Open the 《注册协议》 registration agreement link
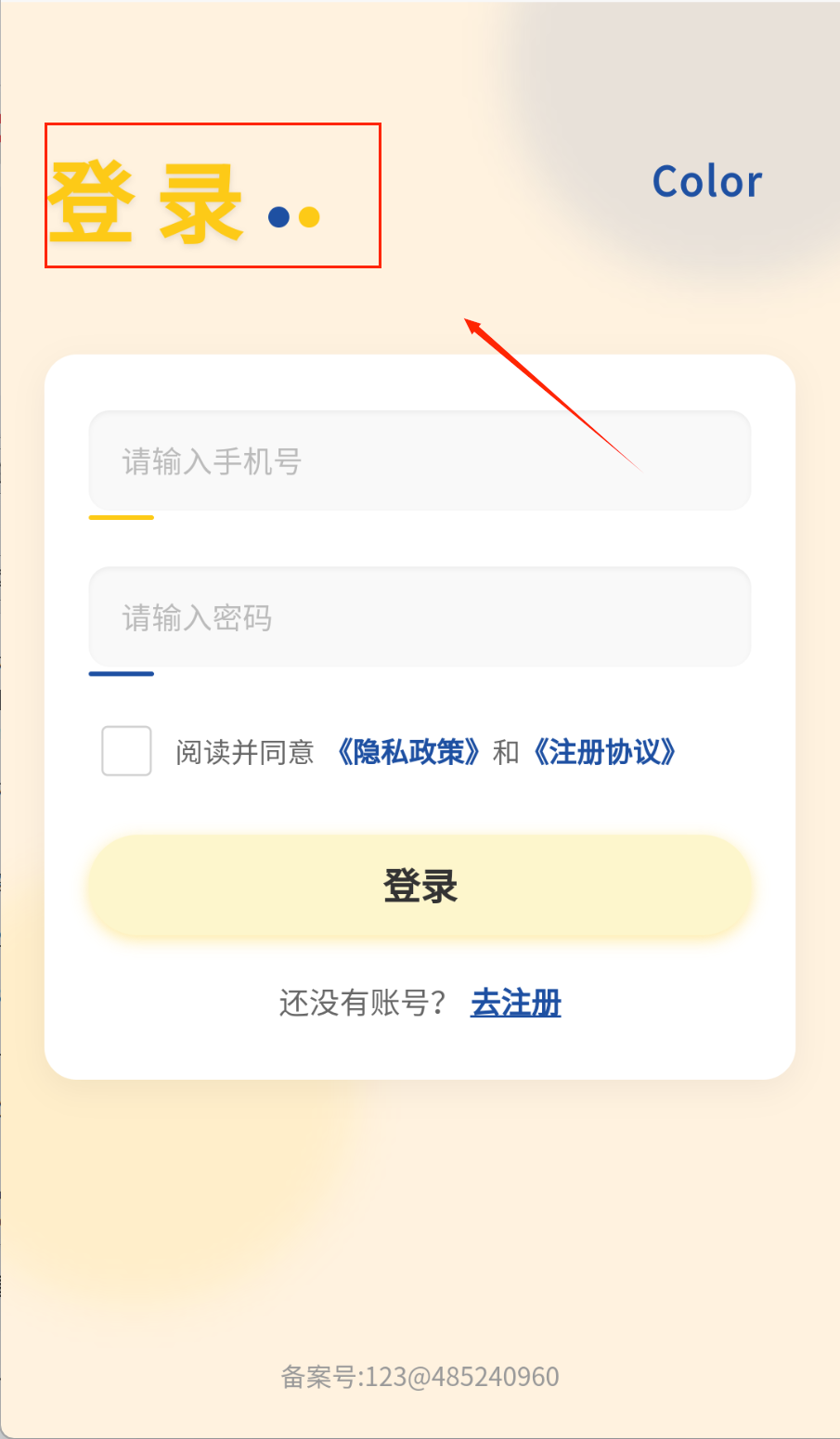Viewport: 840px width, 1439px height. [x=604, y=752]
